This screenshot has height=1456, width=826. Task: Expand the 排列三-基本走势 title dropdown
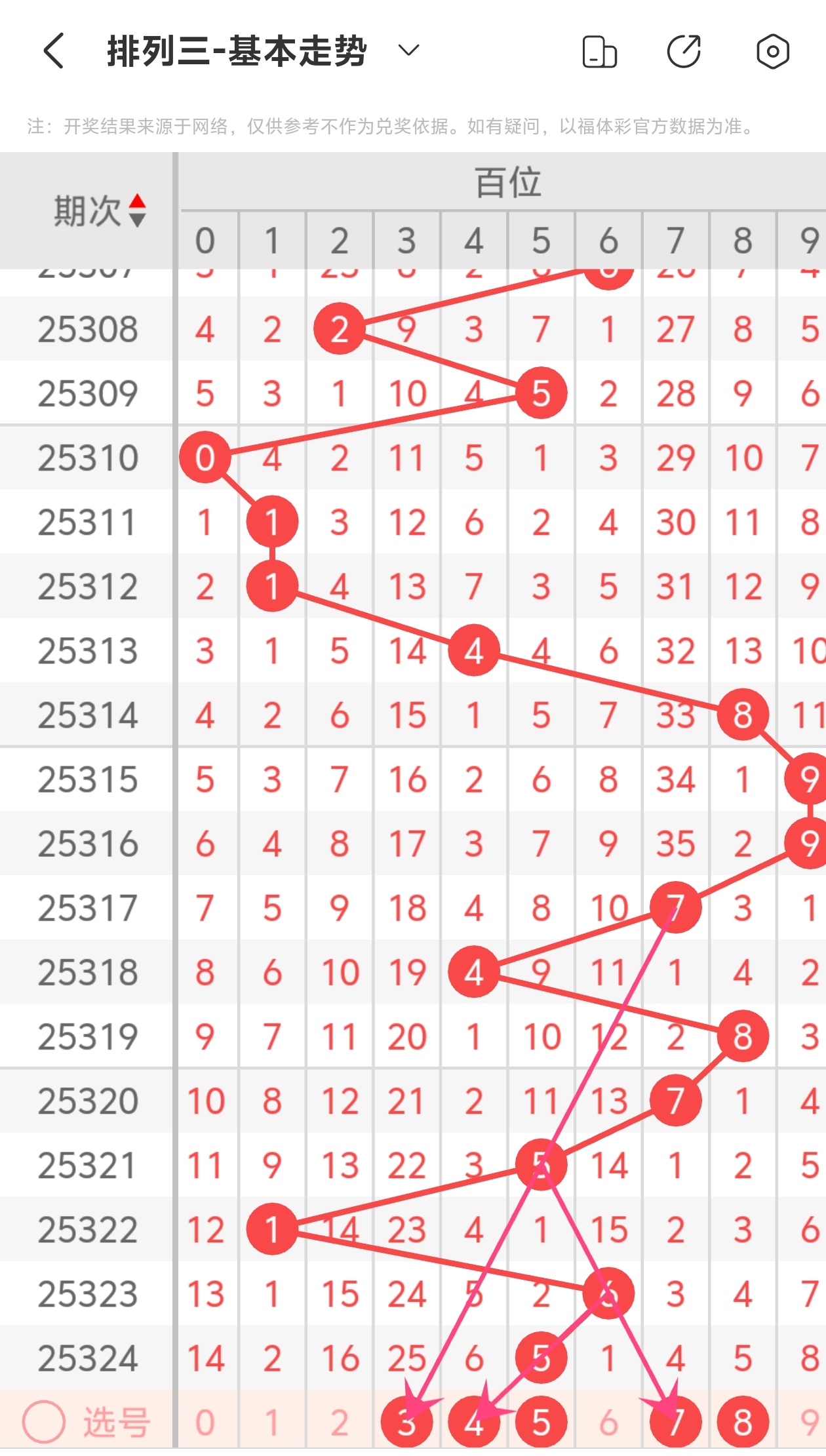408,50
